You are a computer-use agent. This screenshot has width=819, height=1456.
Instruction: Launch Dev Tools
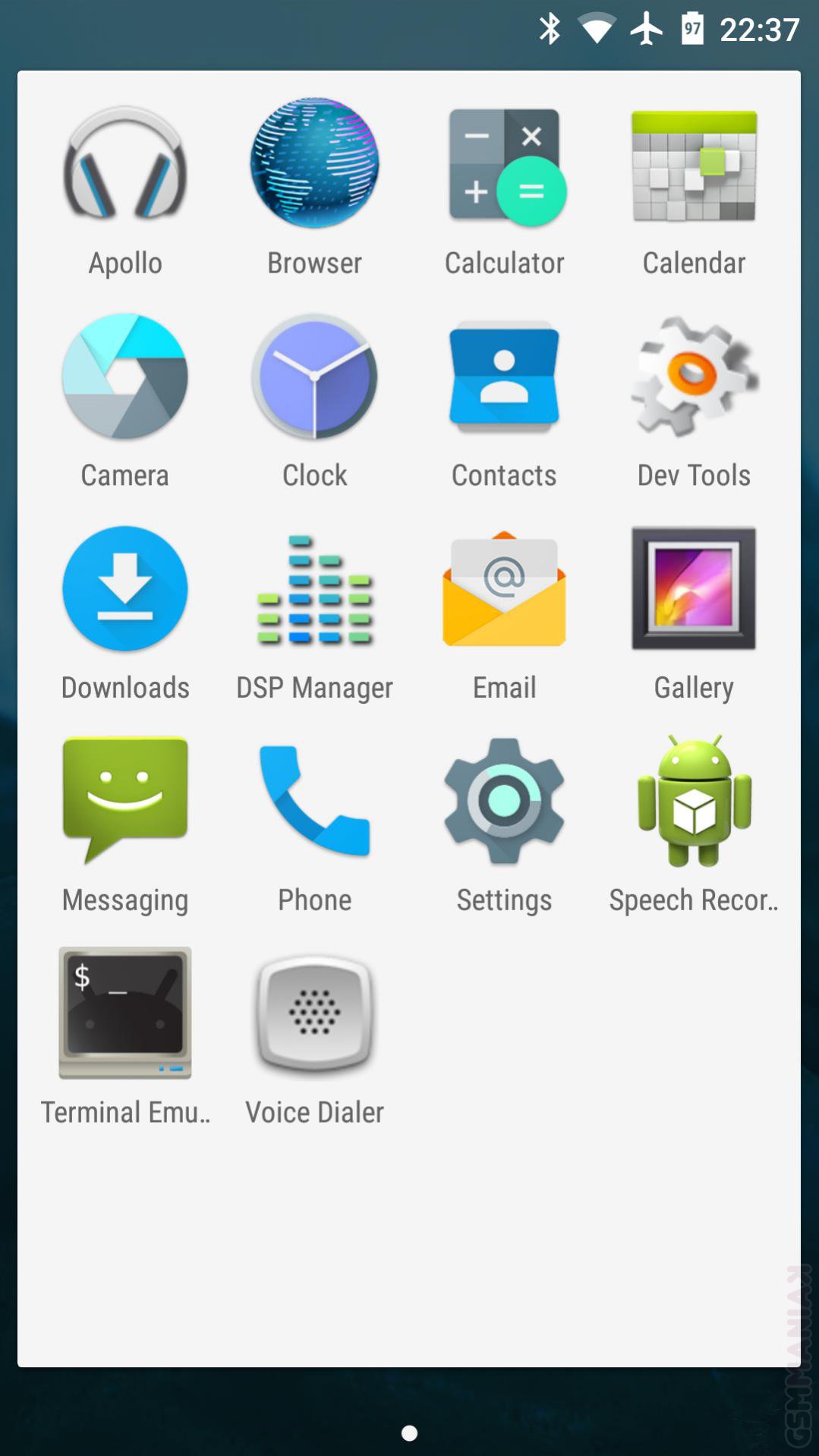click(694, 377)
